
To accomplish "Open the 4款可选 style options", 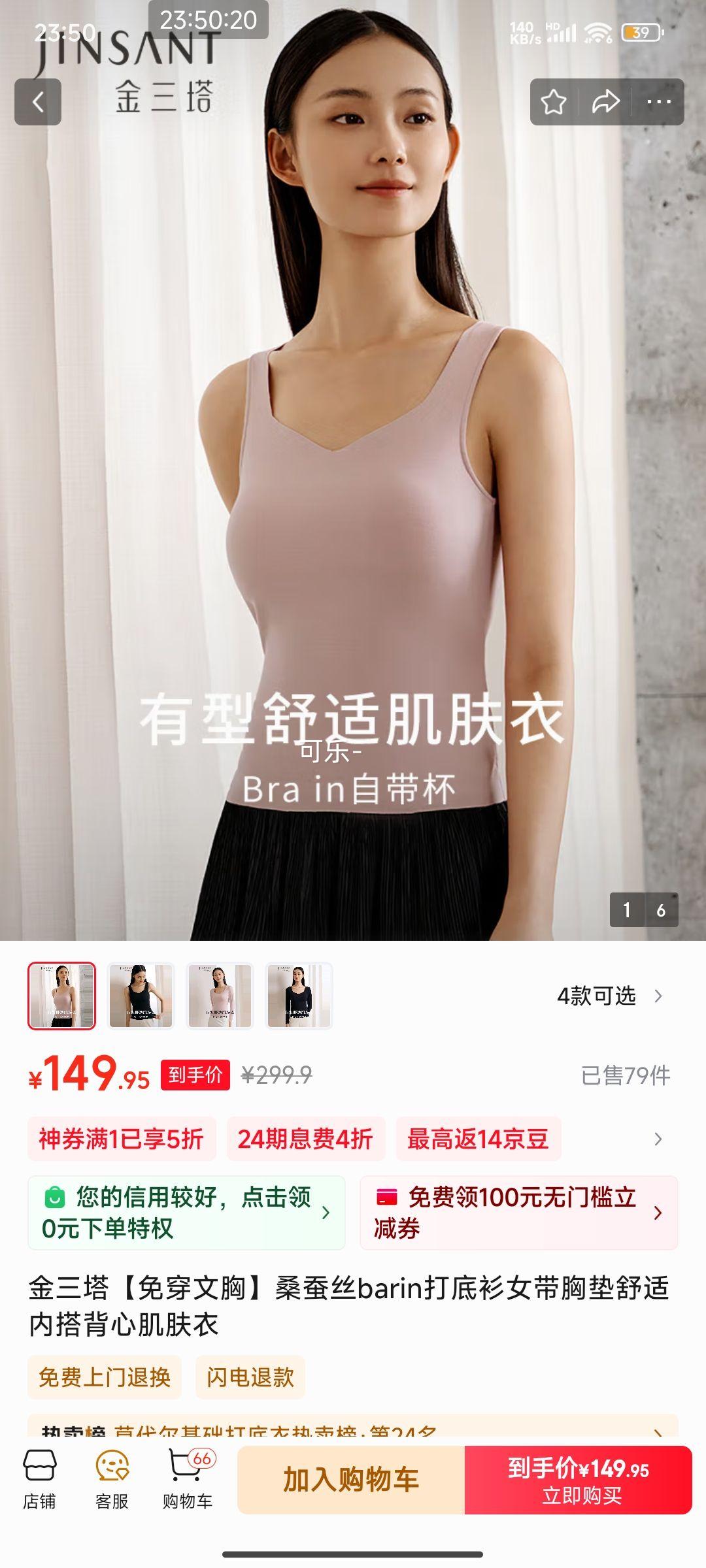I will pos(609,996).
